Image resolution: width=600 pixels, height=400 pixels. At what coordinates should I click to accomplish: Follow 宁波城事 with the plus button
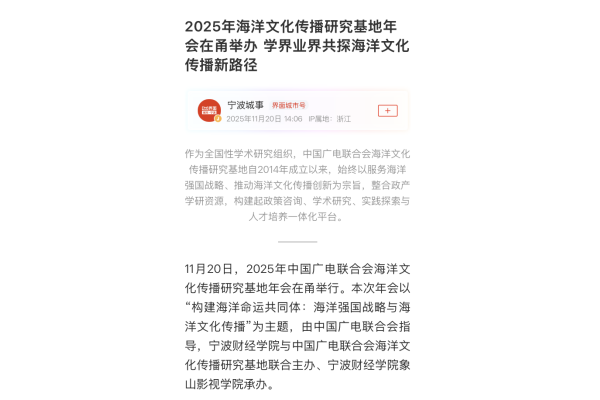coord(387,111)
